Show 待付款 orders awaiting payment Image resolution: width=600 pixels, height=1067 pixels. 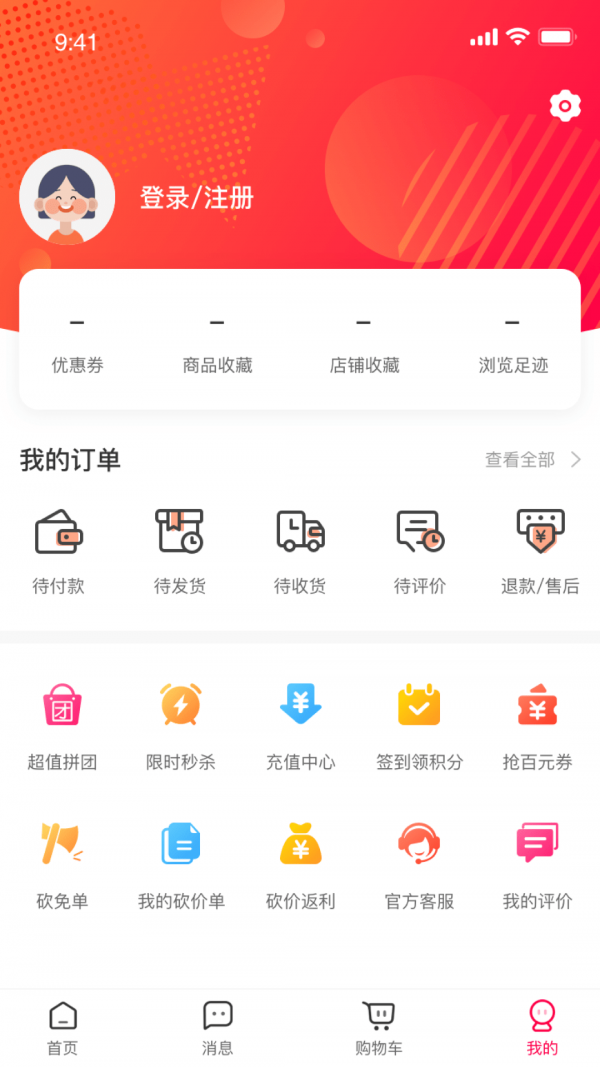point(58,551)
